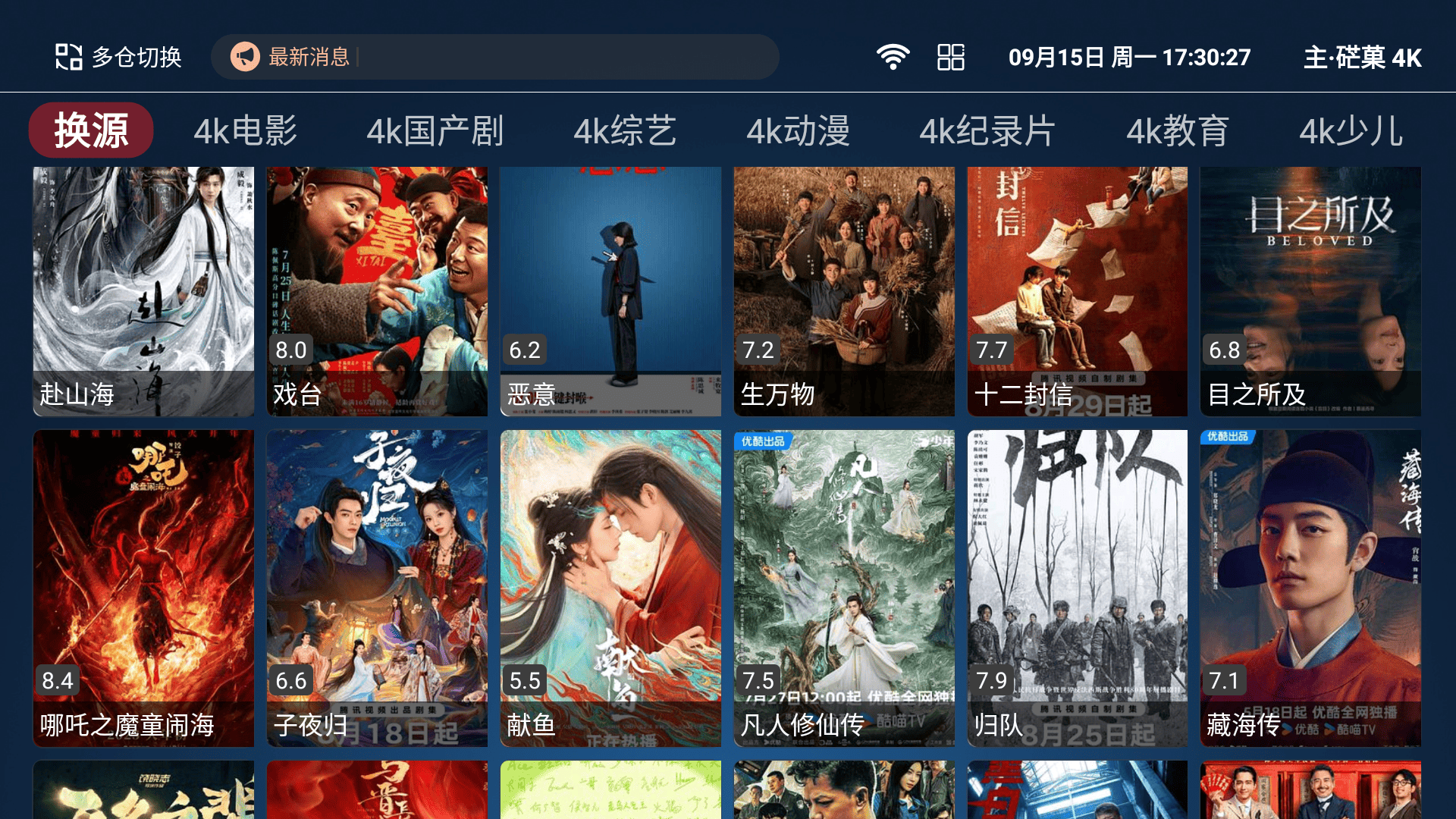
Task: Tap 多仓切换 to switch repository
Action: 118,57
